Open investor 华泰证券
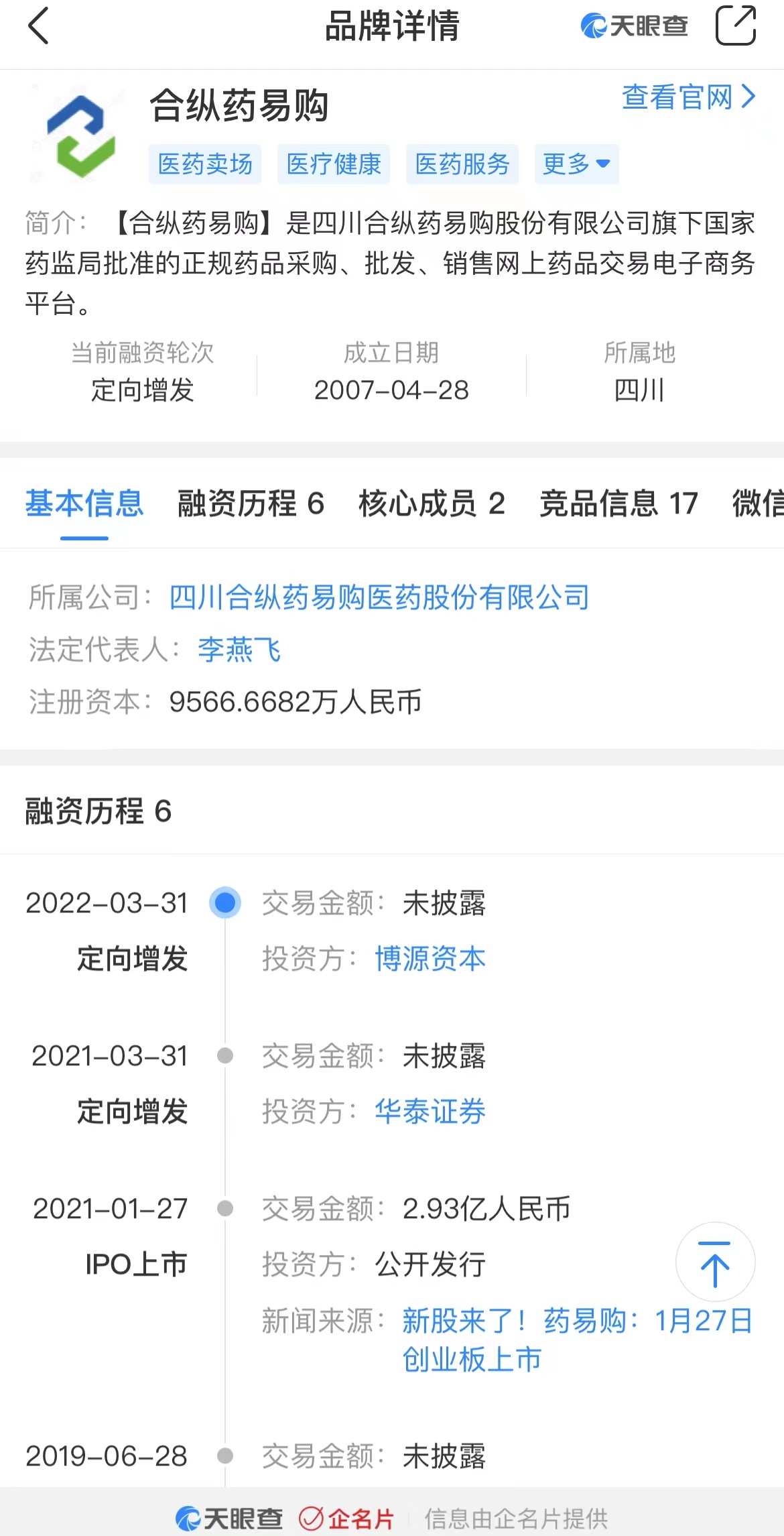The width and height of the screenshot is (784, 1536). tap(430, 1112)
